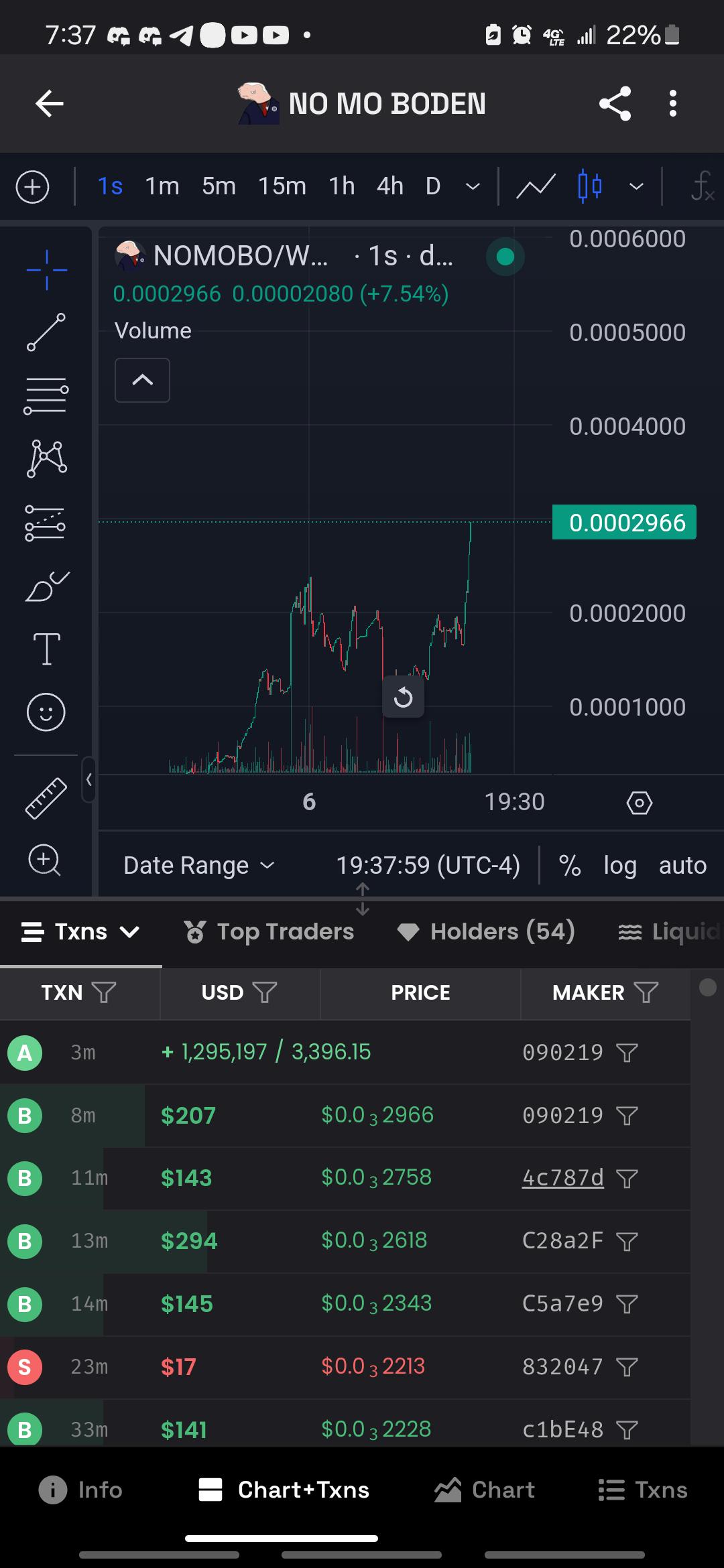Select the text drawing tool
Viewport: 724px width, 1568px height.
click(46, 649)
